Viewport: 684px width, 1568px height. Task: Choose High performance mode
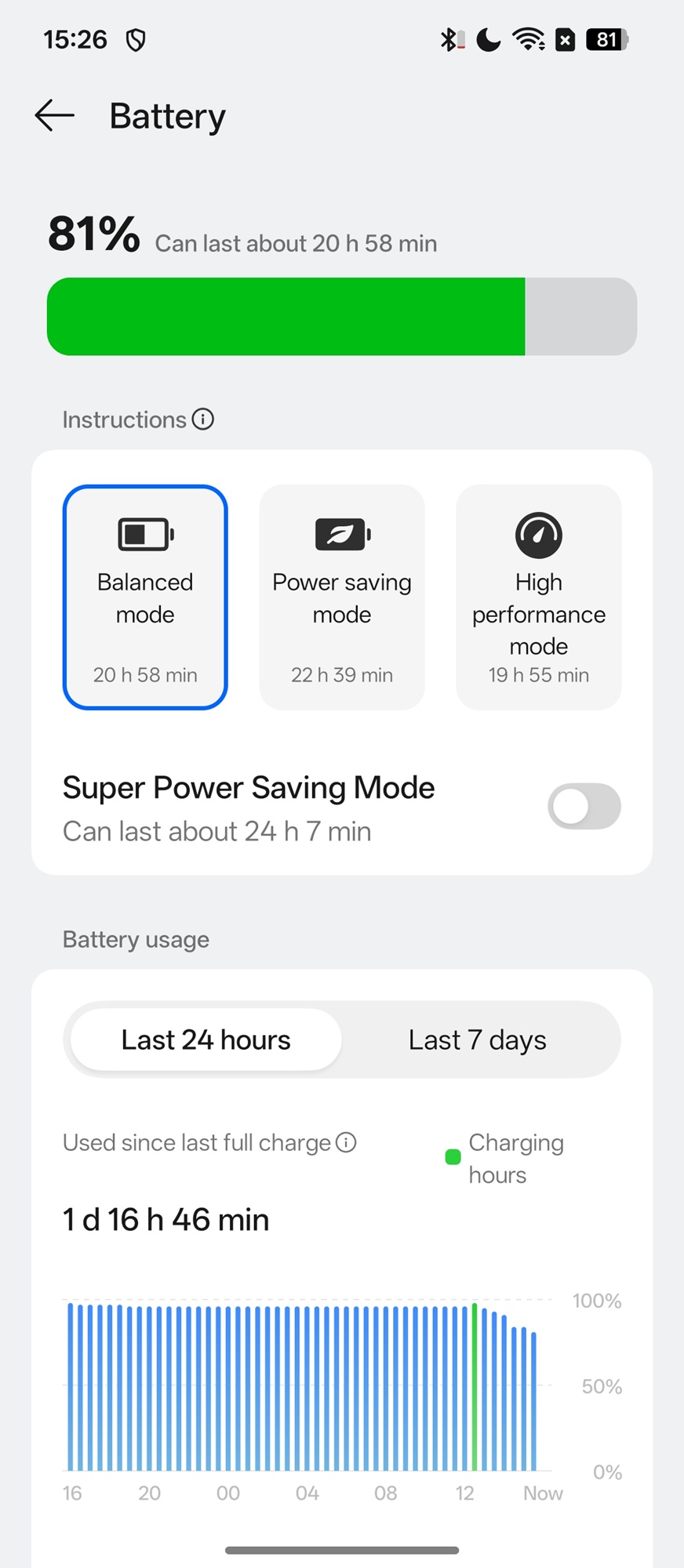pos(539,597)
